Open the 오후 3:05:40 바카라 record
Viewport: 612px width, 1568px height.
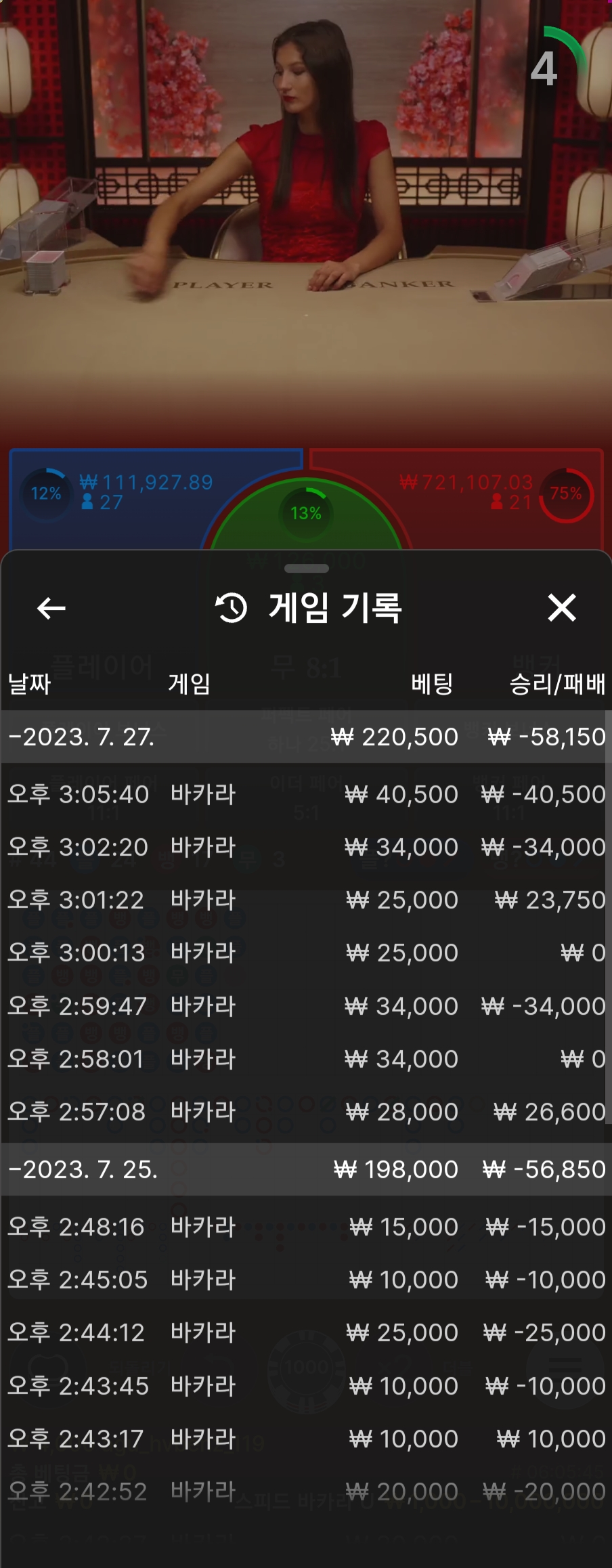tap(306, 794)
